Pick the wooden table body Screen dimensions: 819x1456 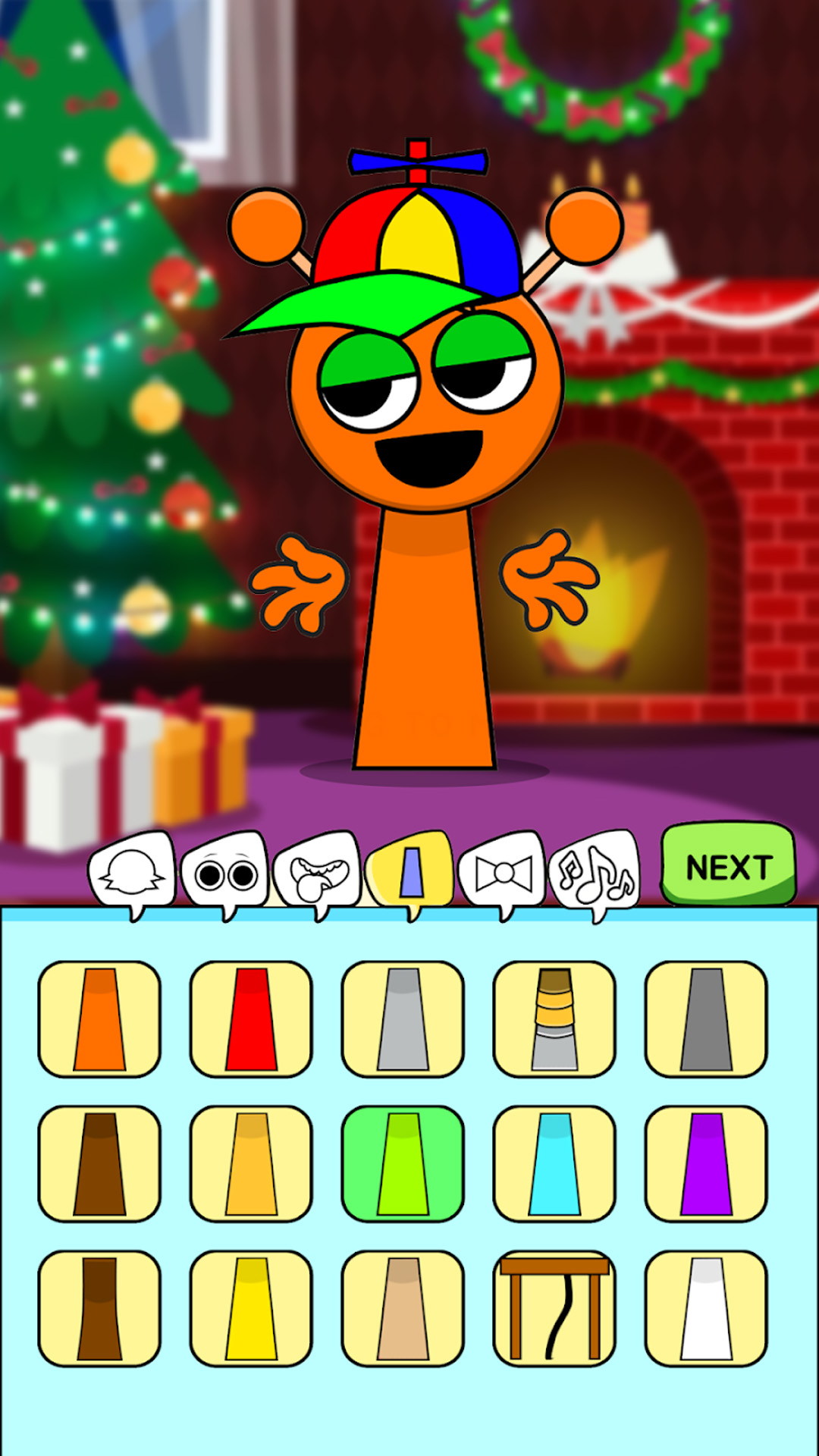[x=554, y=1309]
